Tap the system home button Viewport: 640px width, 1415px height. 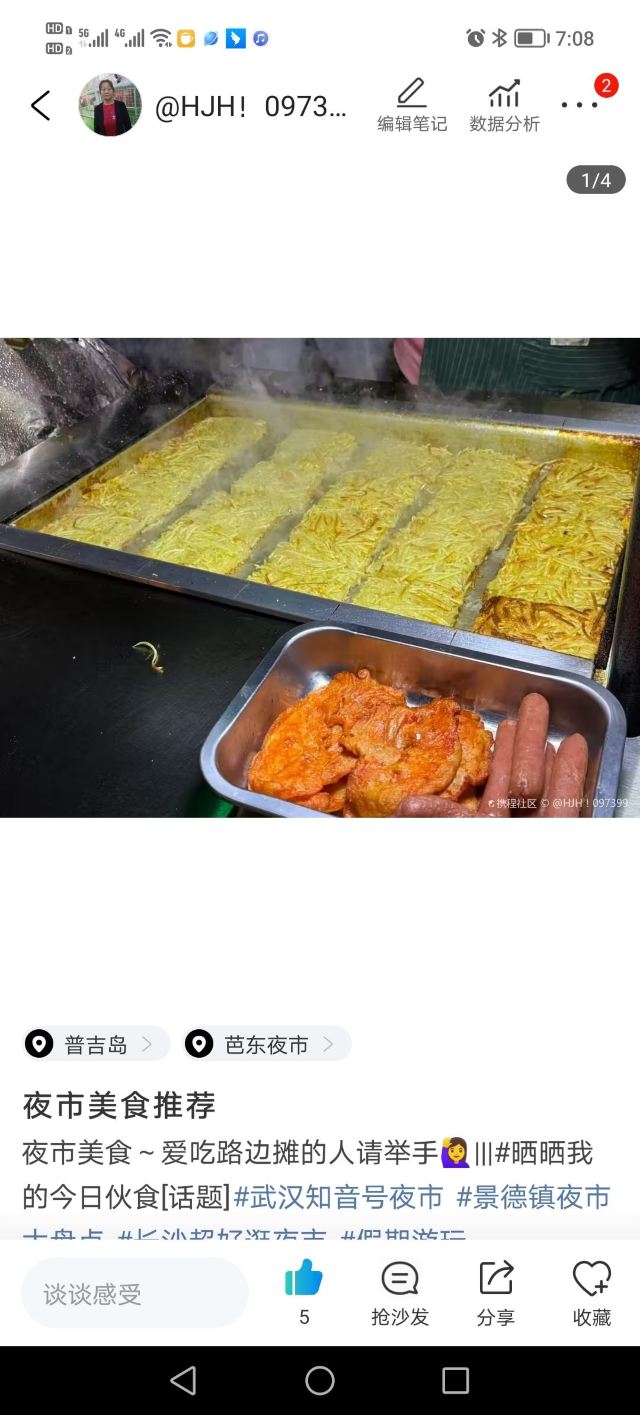click(x=320, y=1381)
